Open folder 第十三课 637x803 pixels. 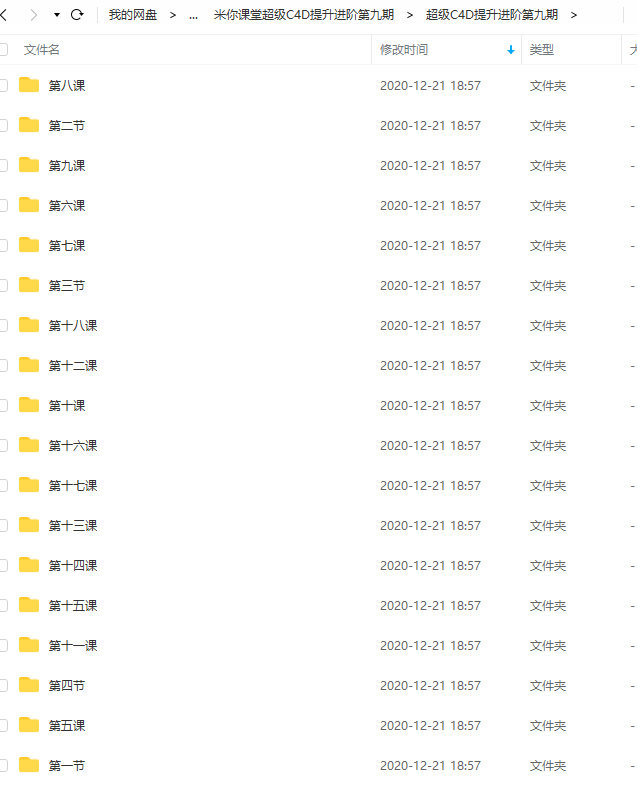coord(72,526)
